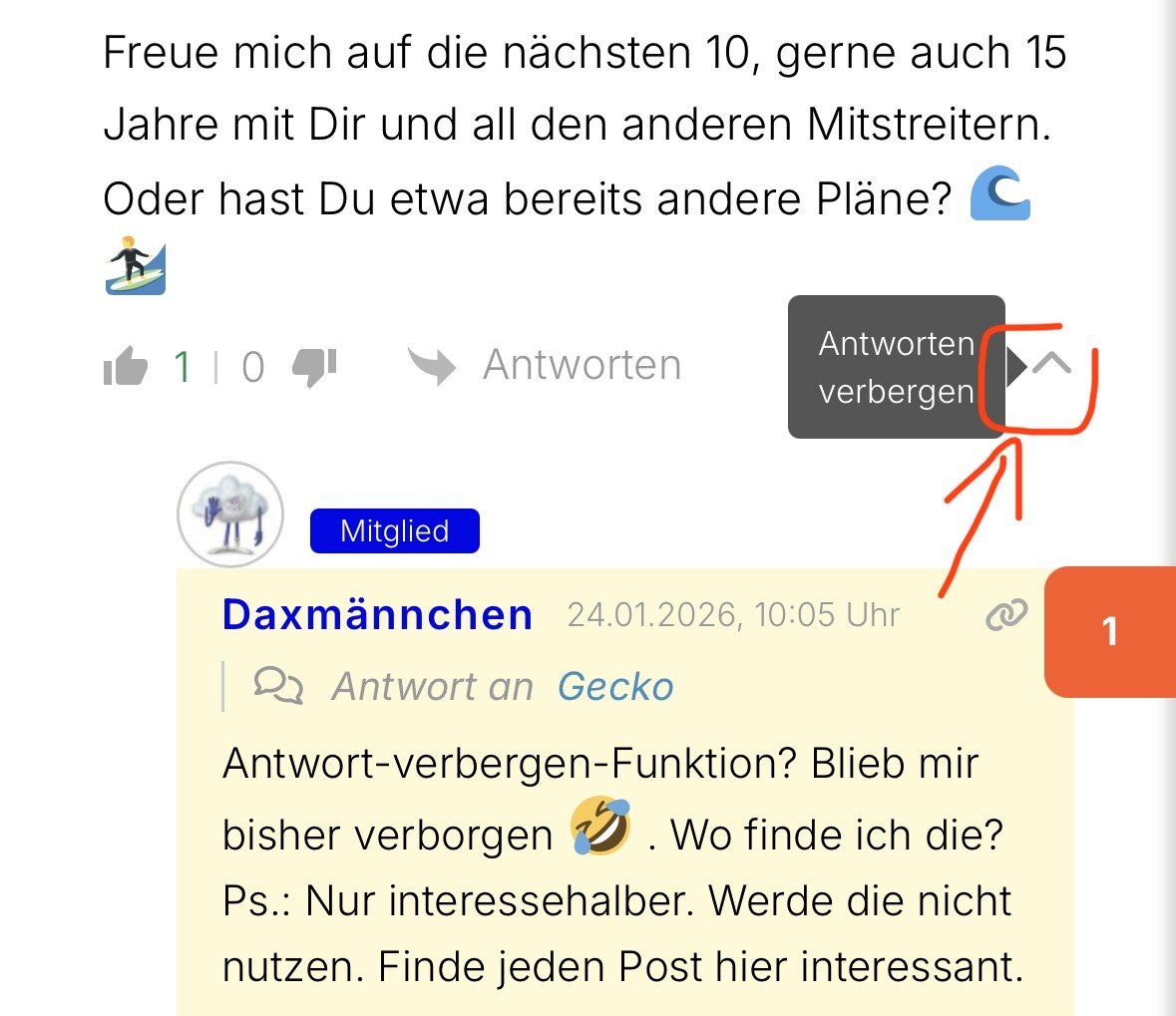Open Daxmännchen's profile from the username
1176x1016 pixels.
coord(377,615)
